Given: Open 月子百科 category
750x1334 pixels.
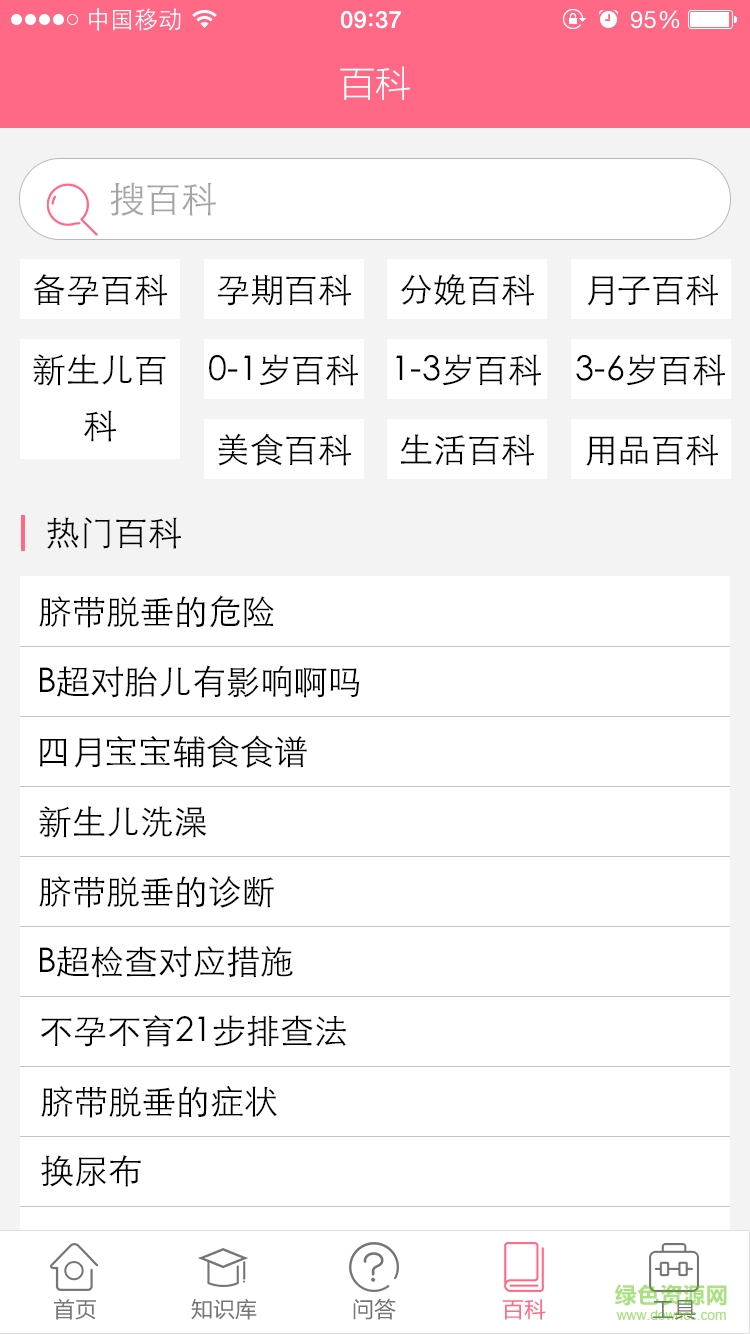Looking at the screenshot, I should (650, 289).
